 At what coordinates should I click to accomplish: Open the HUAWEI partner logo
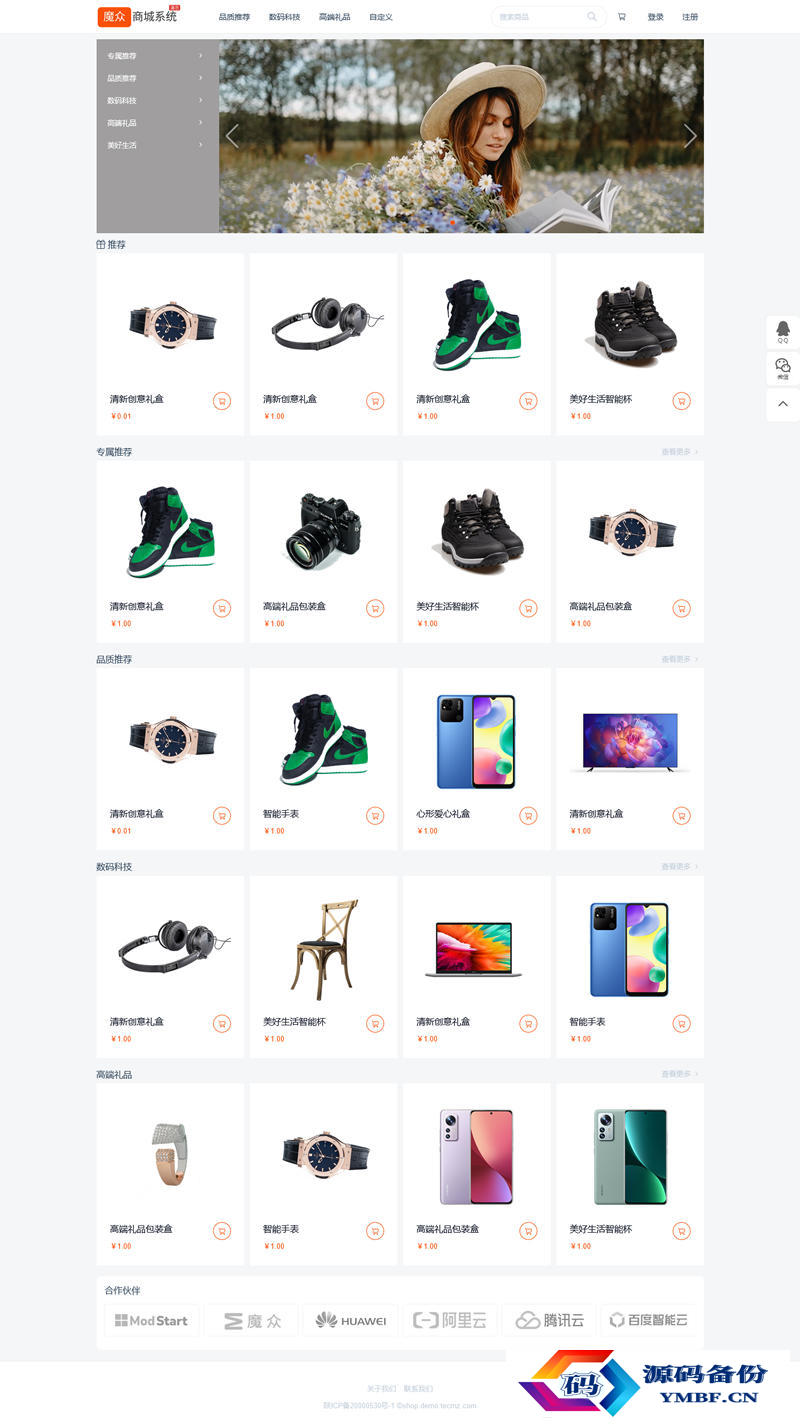[350, 1320]
